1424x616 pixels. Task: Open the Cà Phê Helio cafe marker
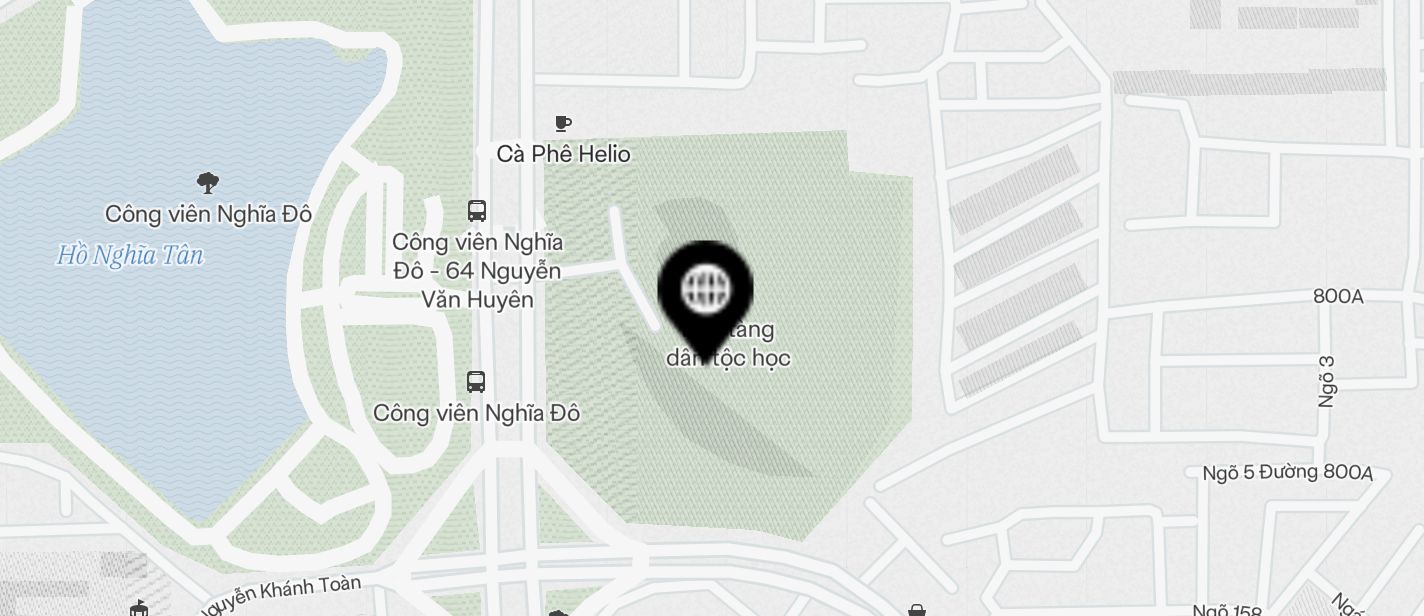563,124
